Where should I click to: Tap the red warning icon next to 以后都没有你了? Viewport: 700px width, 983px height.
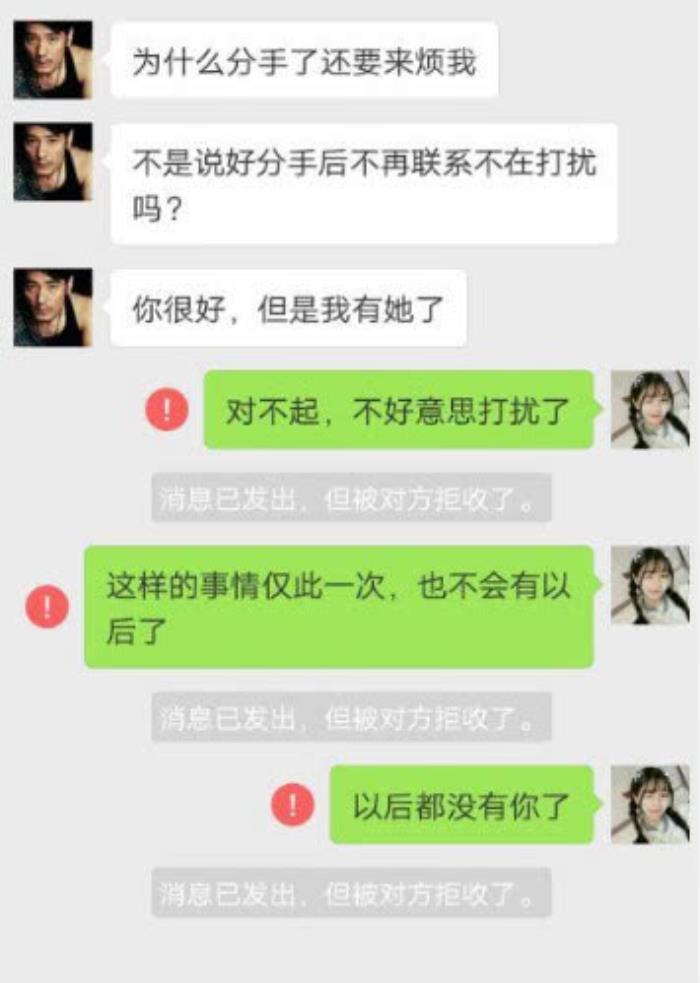pyautogui.click(x=293, y=805)
